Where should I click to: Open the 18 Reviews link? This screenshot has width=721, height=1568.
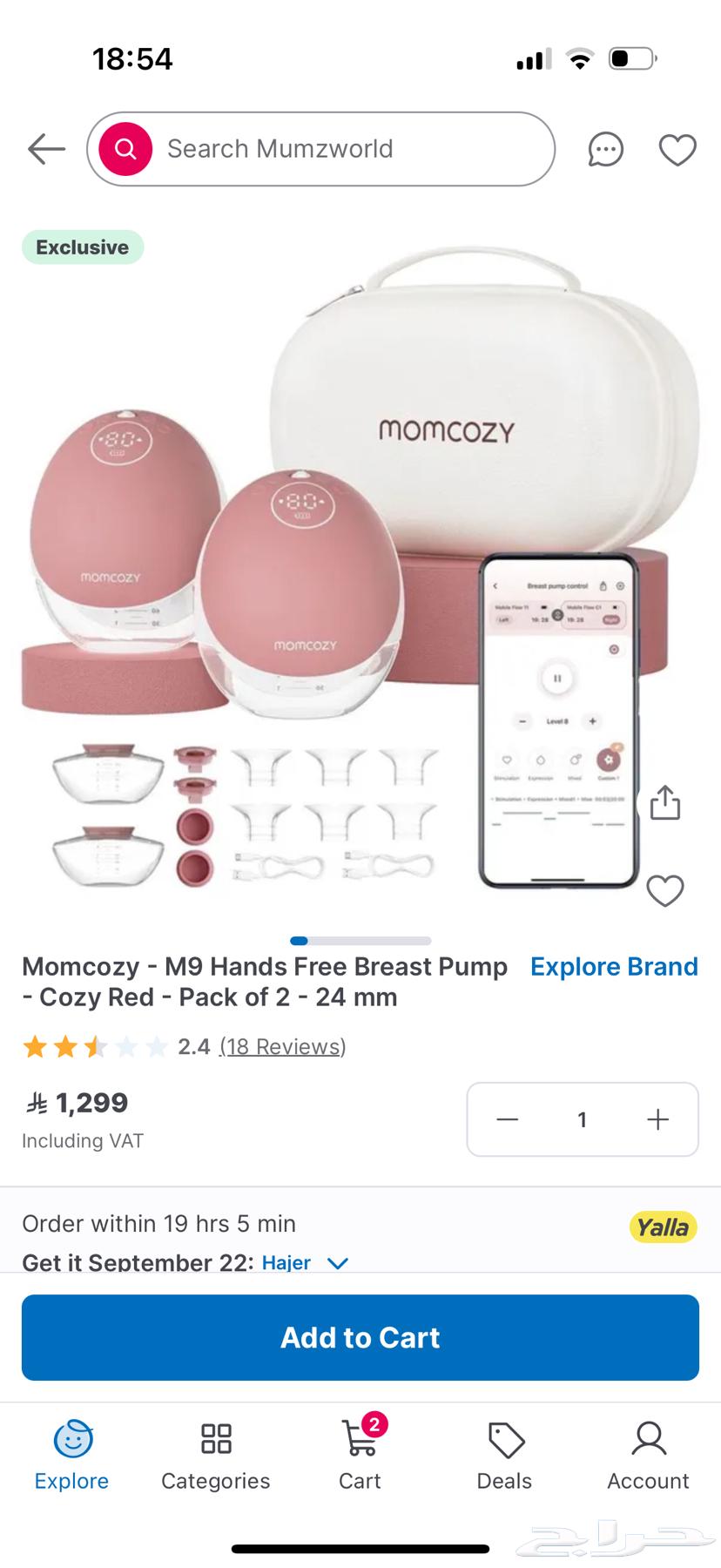(x=283, y=1046)
